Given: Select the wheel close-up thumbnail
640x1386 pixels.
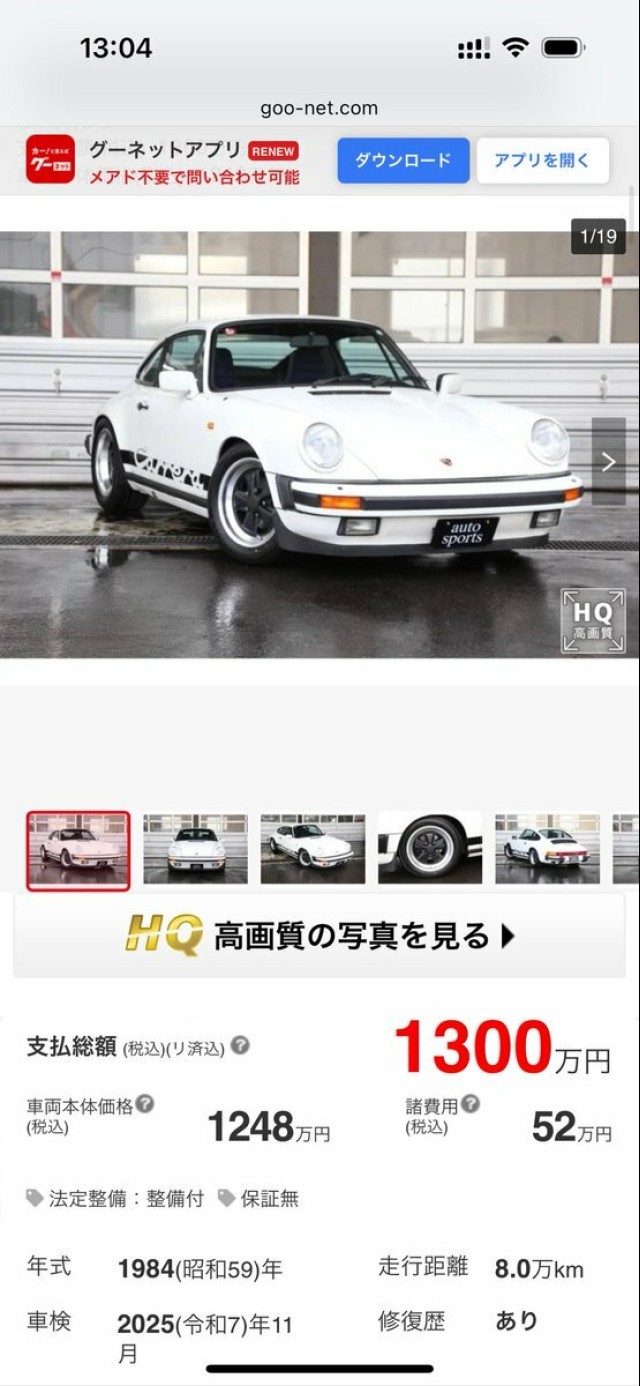Looking at the screenshot, I should 430,849.
